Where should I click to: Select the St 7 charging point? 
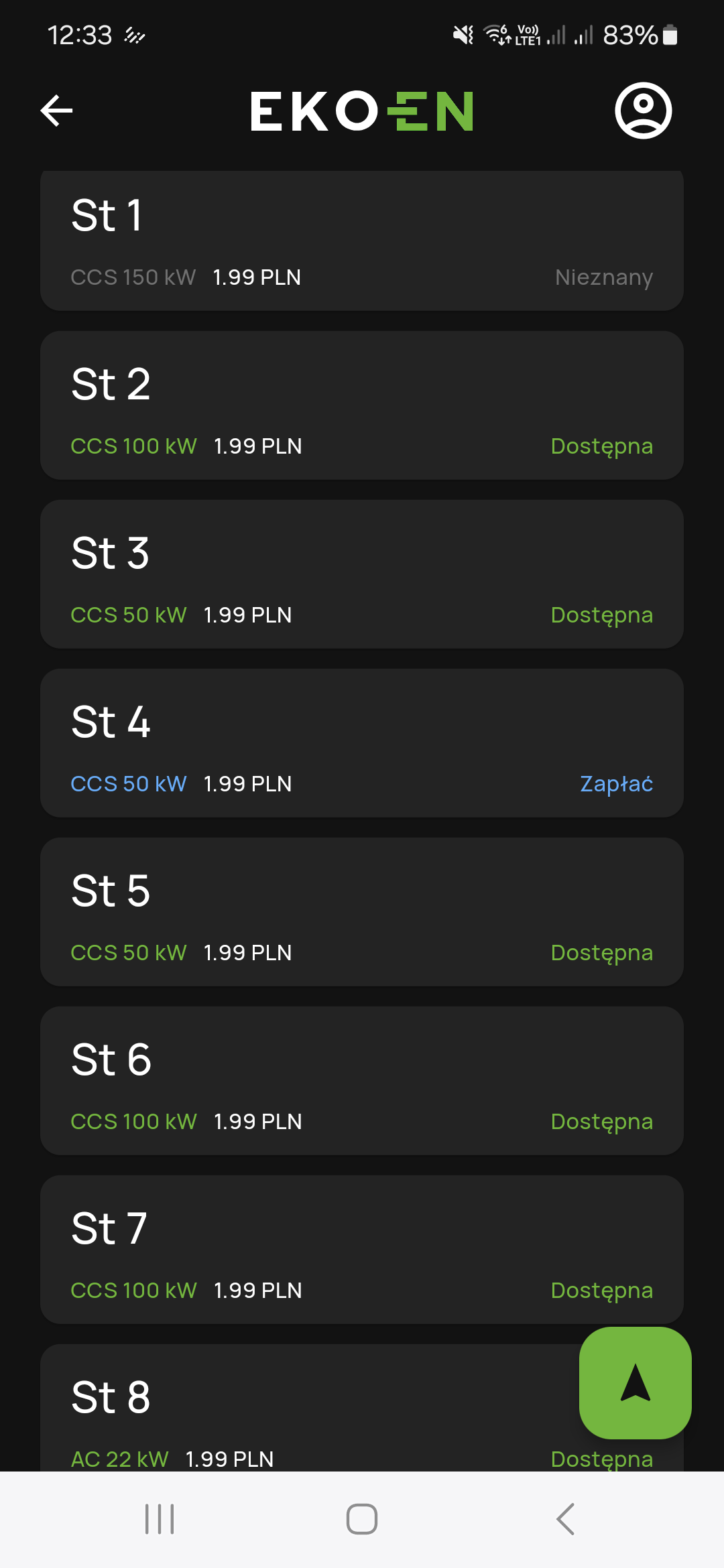coord(362,1250)
